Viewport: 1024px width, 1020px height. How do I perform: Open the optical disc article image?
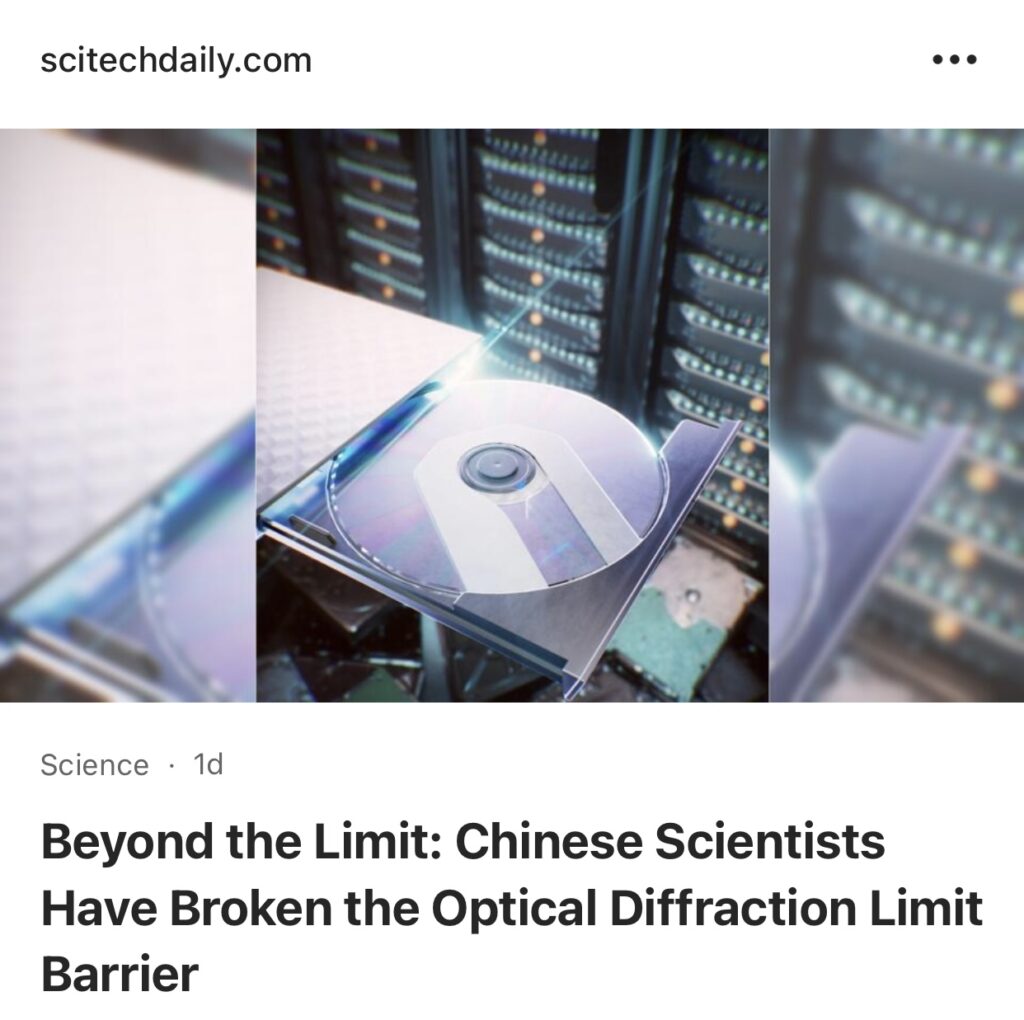[x=512, y=415]
